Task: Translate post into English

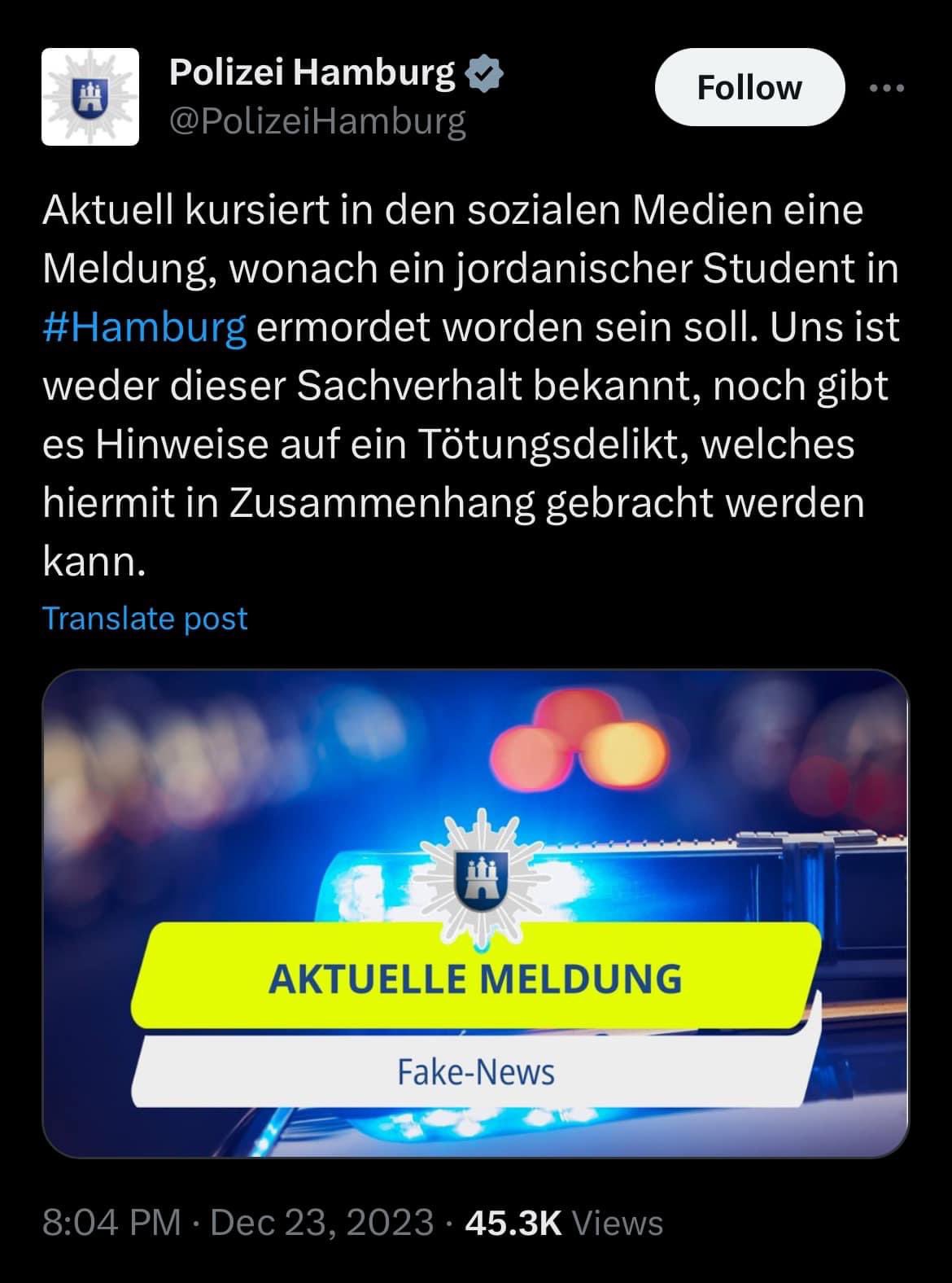Action: click(x=145, y=618)
